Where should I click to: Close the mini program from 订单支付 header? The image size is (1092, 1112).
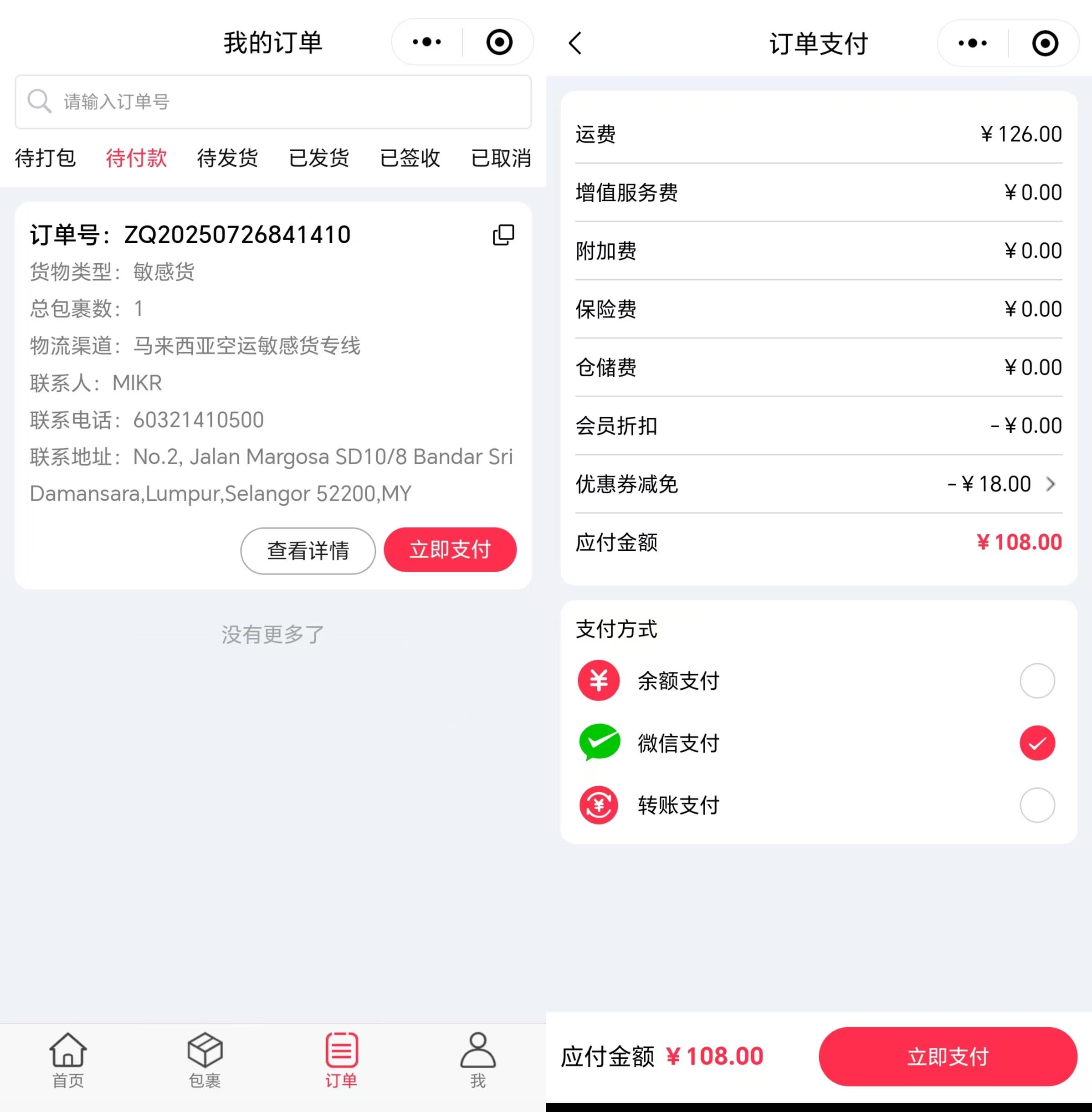1045,43
